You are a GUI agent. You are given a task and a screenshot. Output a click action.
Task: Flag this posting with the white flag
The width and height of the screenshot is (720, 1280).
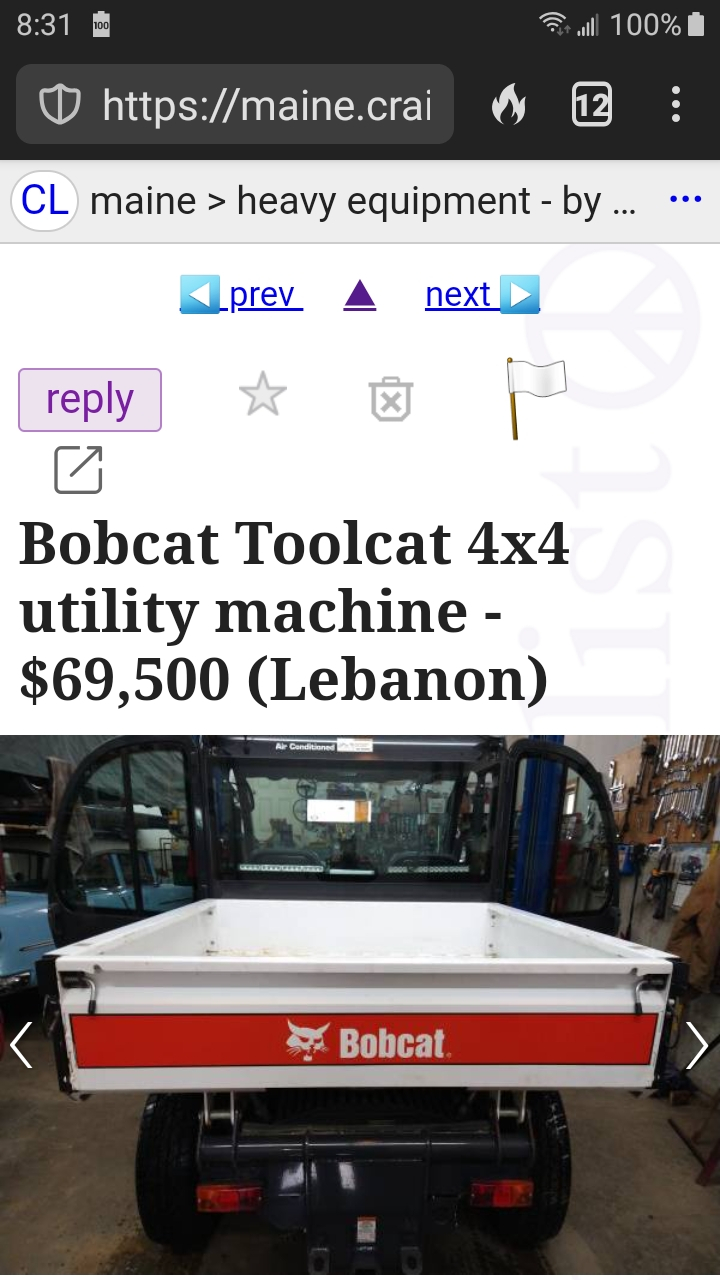[534, 397]
